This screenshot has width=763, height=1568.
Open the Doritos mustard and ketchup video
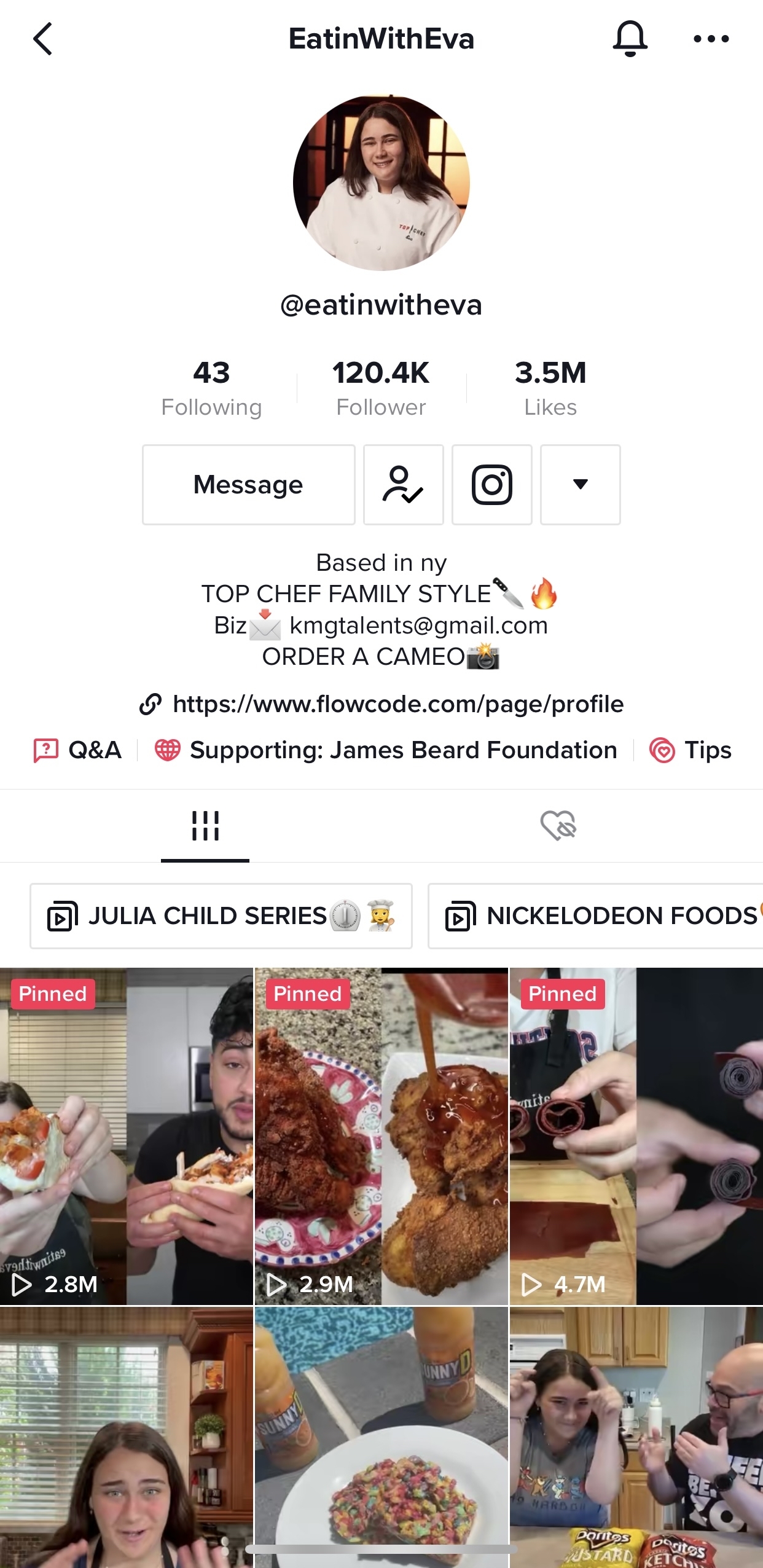(x=636, y=1438)
